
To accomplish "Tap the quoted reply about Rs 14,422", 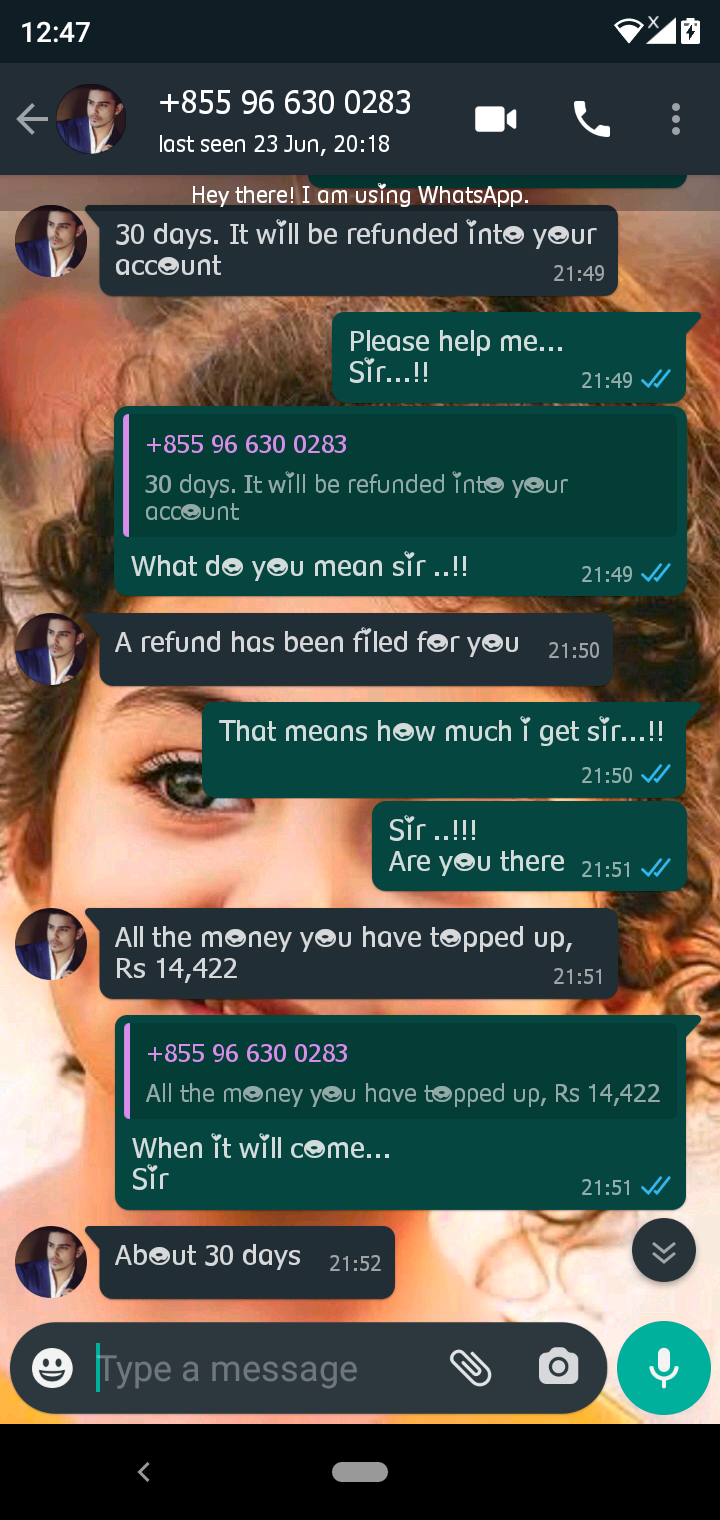I will point(402,1071).
